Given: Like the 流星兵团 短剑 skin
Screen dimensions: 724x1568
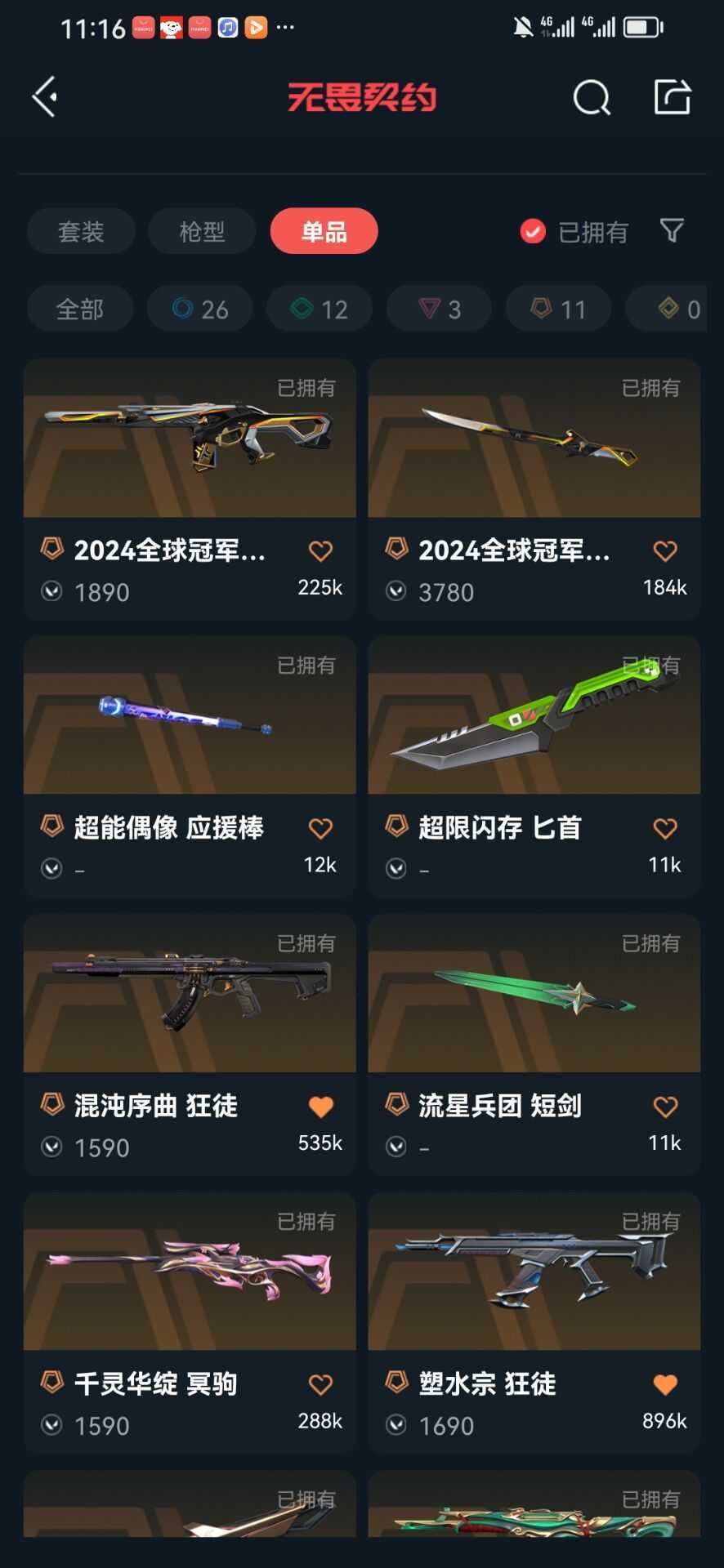Looking at the screenshot, I should pos(665,1107).
